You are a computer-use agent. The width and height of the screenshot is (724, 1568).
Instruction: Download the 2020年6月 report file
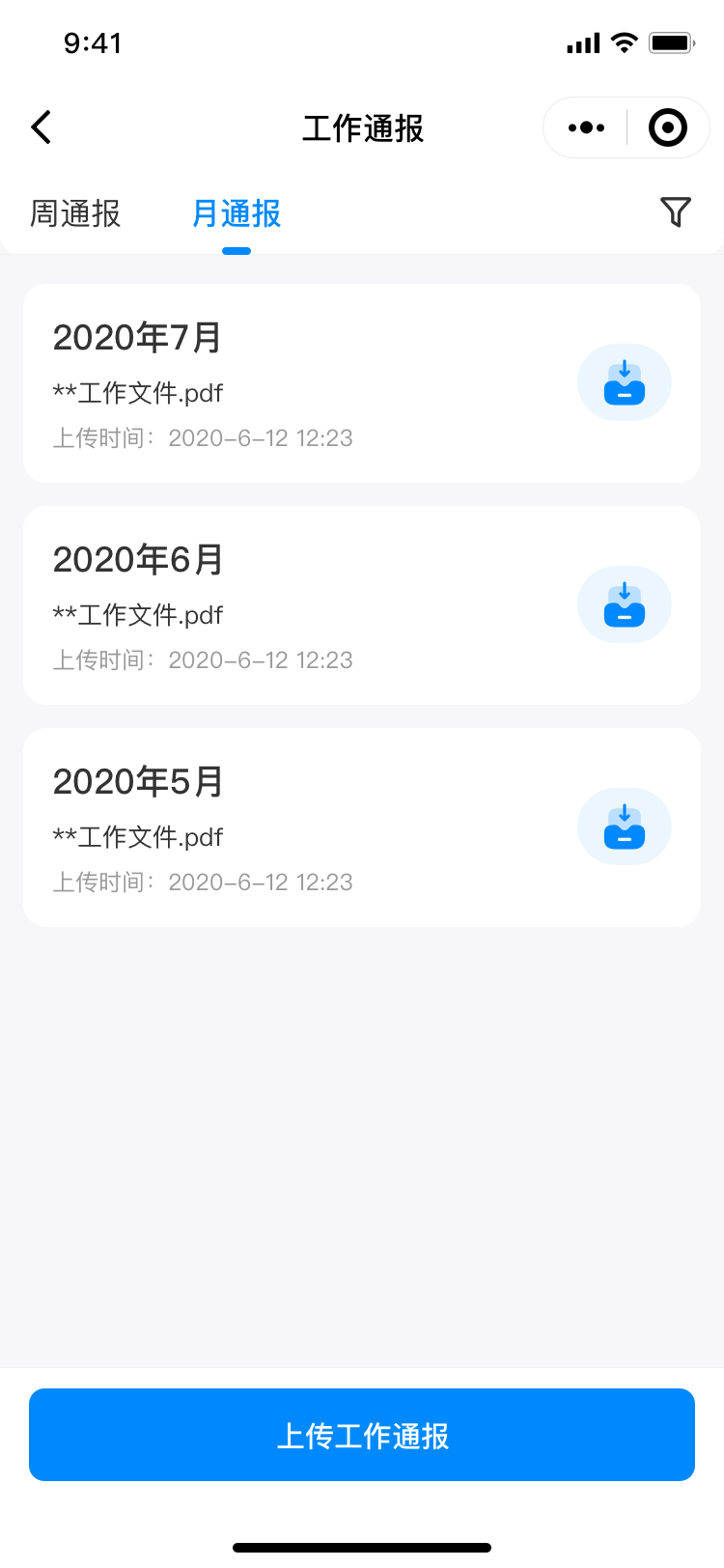tap(625, 604)
